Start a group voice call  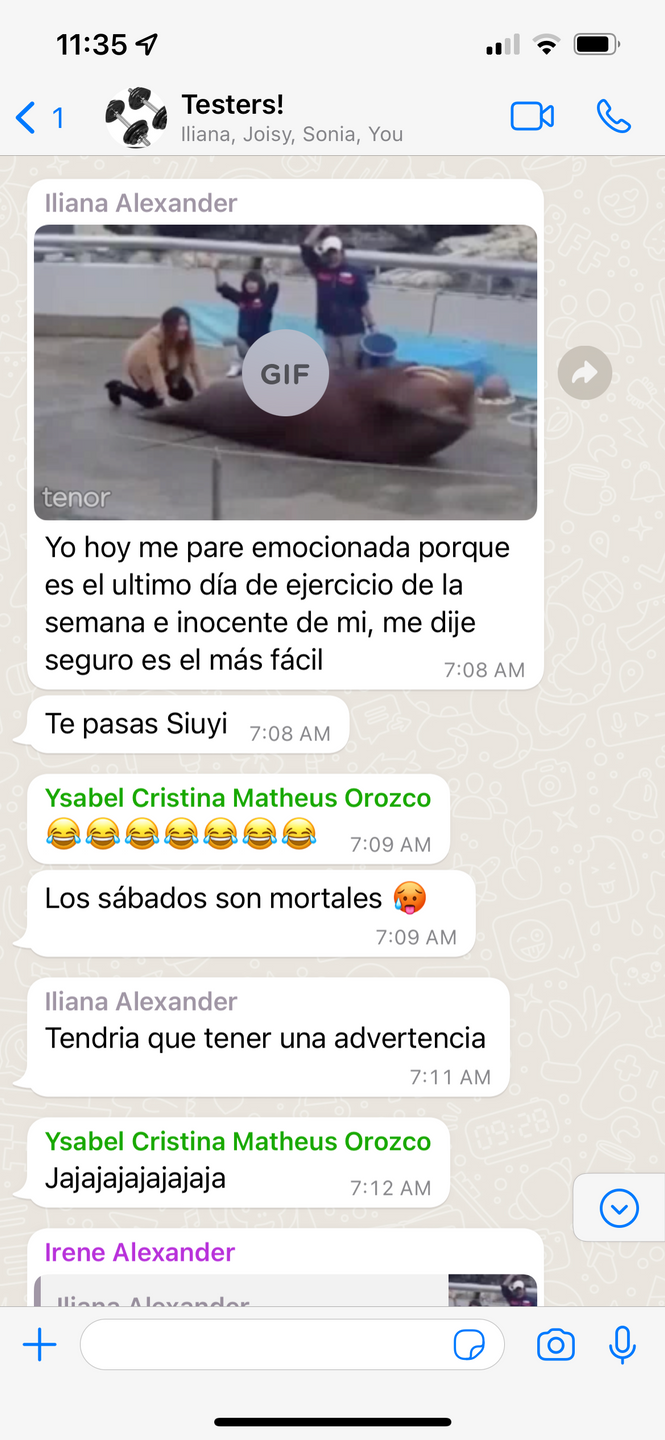pyautogui.click(x=613, y=117)
